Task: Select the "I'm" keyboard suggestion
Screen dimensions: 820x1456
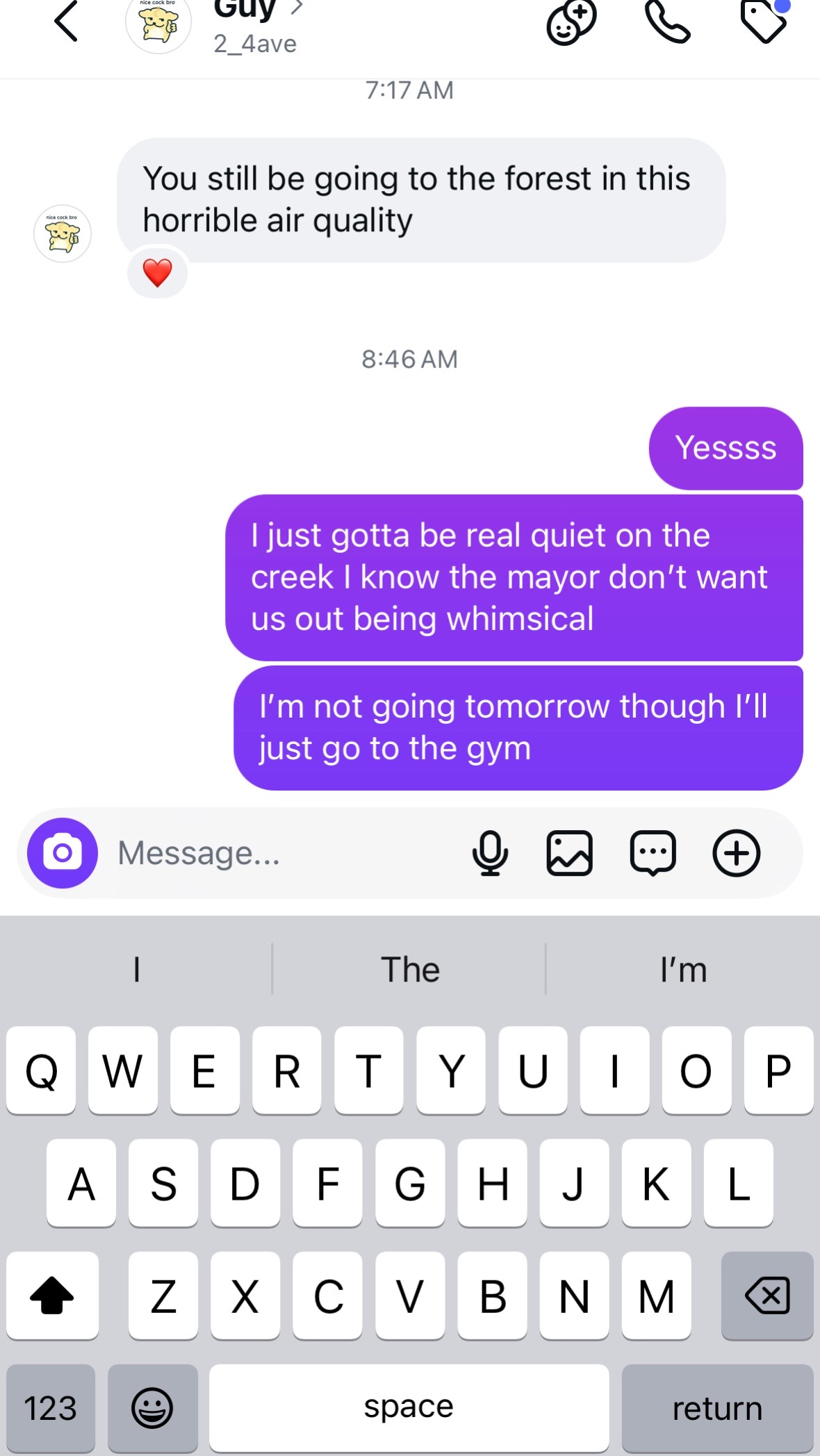Action: 684,969
